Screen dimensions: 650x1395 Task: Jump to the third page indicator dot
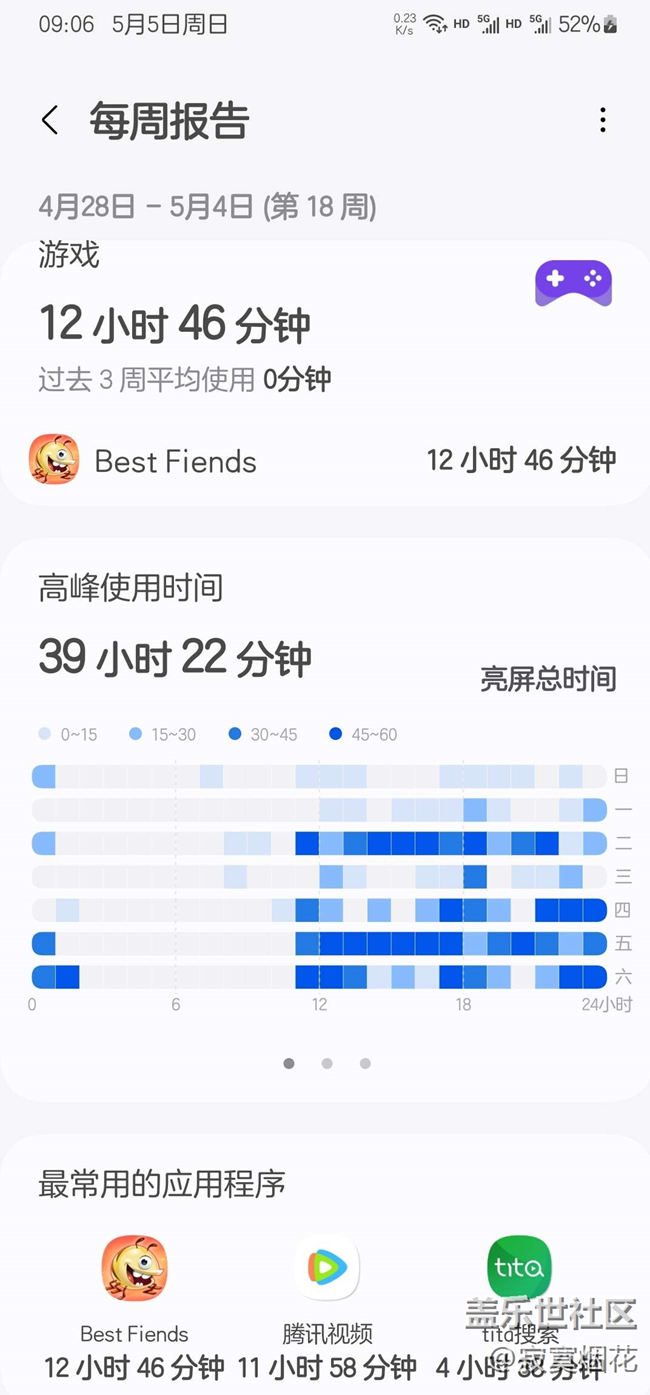pyautogui.click(x=365, y=1063)
